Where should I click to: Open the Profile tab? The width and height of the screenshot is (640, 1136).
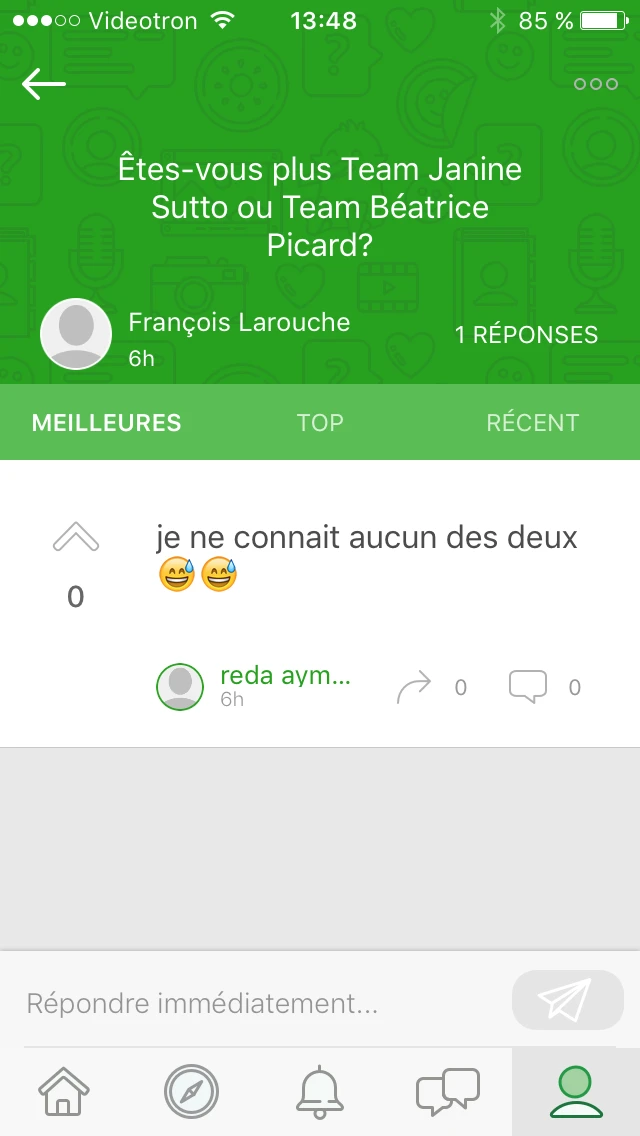[576, 1091]
